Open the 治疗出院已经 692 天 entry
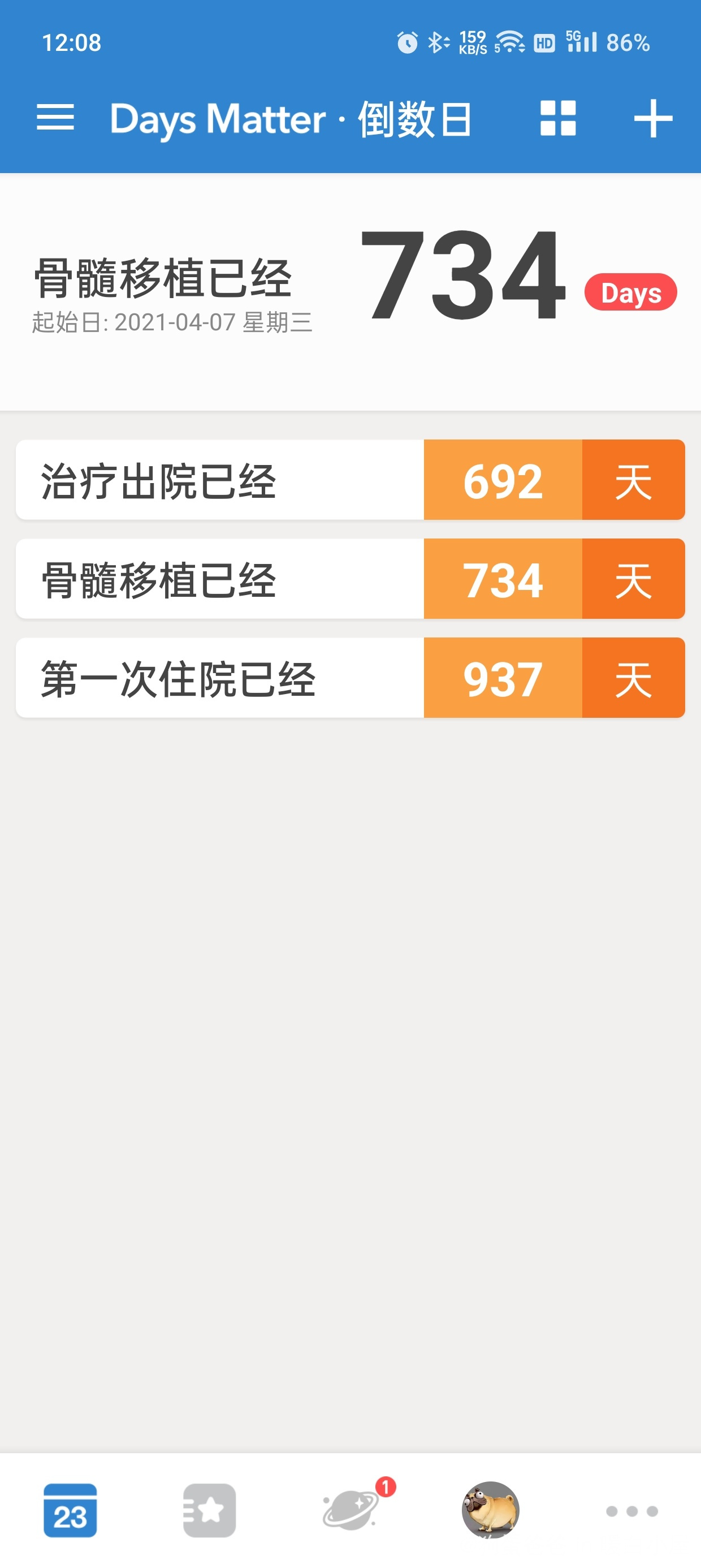 point(350,480)
